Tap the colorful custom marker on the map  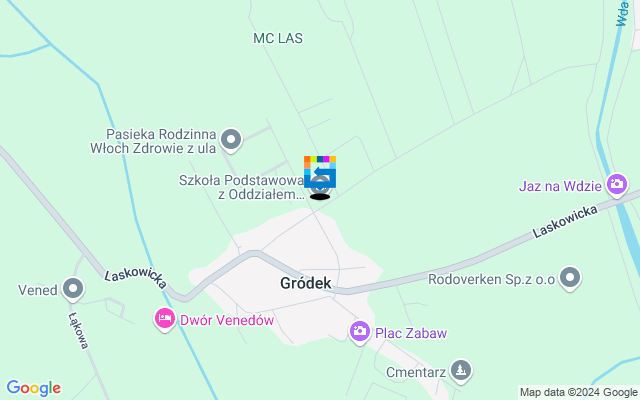pos(320,172)
